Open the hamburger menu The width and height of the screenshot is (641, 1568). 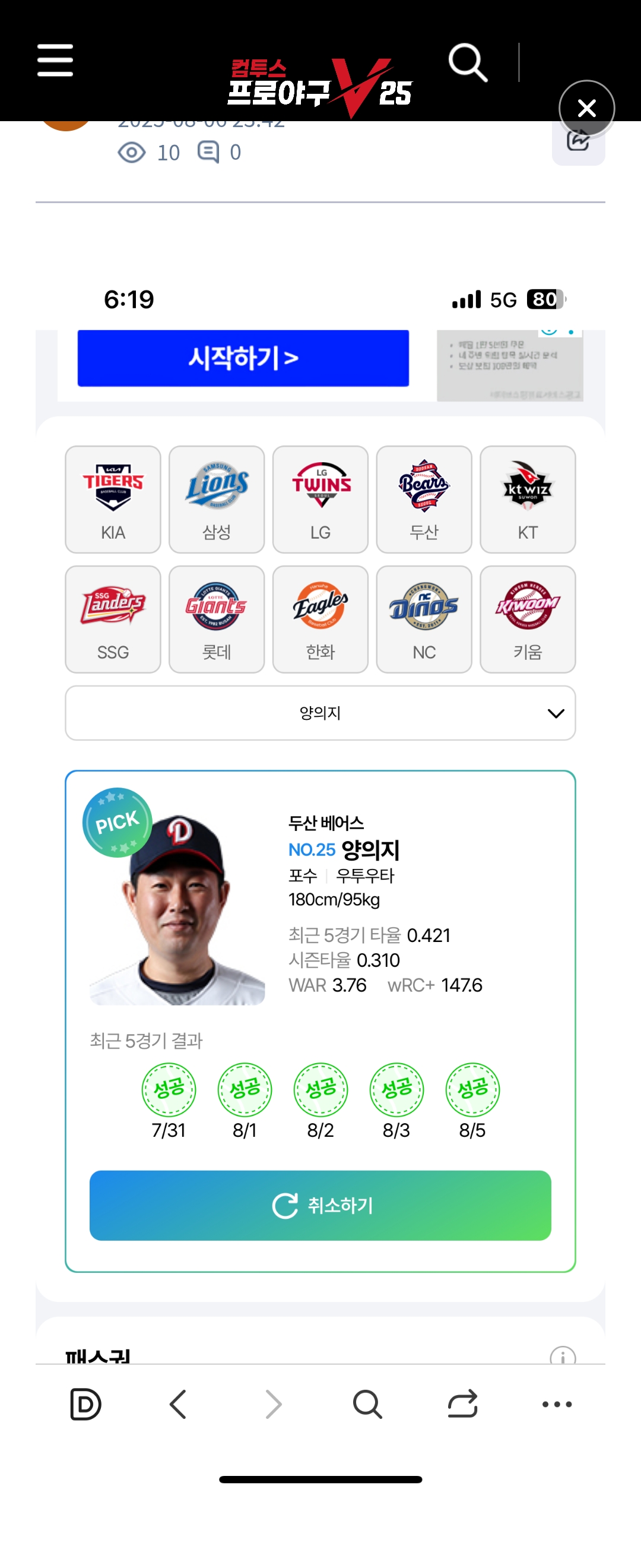pos(55,60)
